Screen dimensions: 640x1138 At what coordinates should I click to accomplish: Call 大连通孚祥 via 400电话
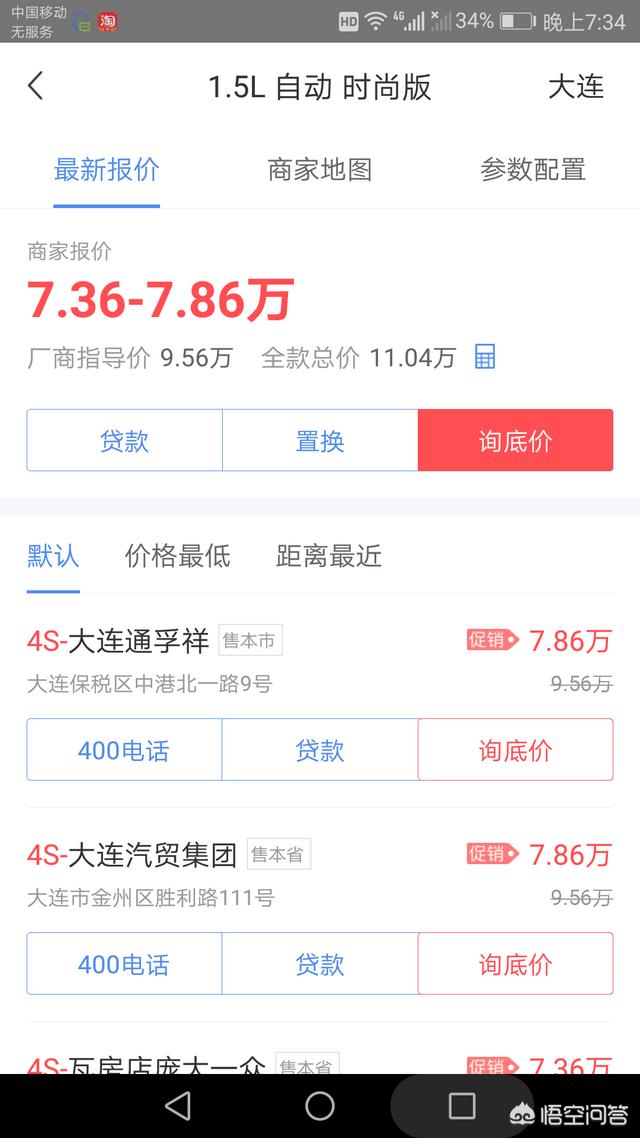click(x=124, y=750)
